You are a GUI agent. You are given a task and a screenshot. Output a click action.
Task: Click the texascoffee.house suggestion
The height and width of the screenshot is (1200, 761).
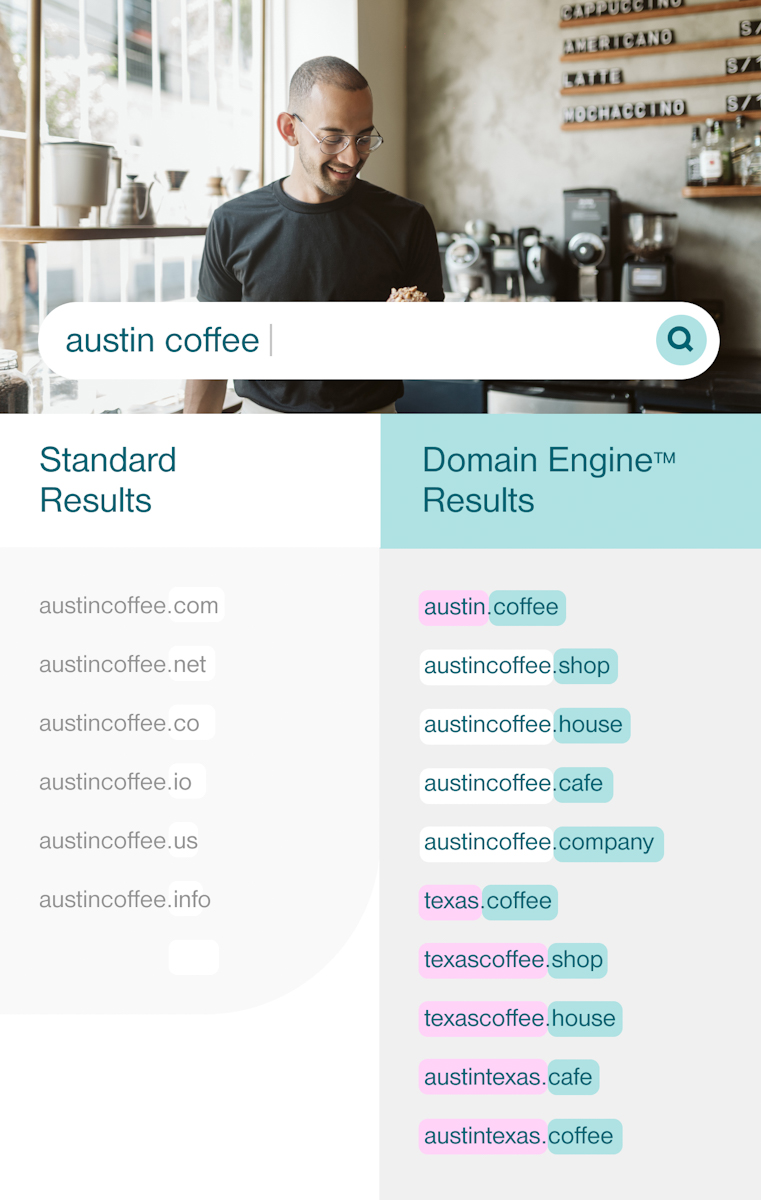(520, 1019)
